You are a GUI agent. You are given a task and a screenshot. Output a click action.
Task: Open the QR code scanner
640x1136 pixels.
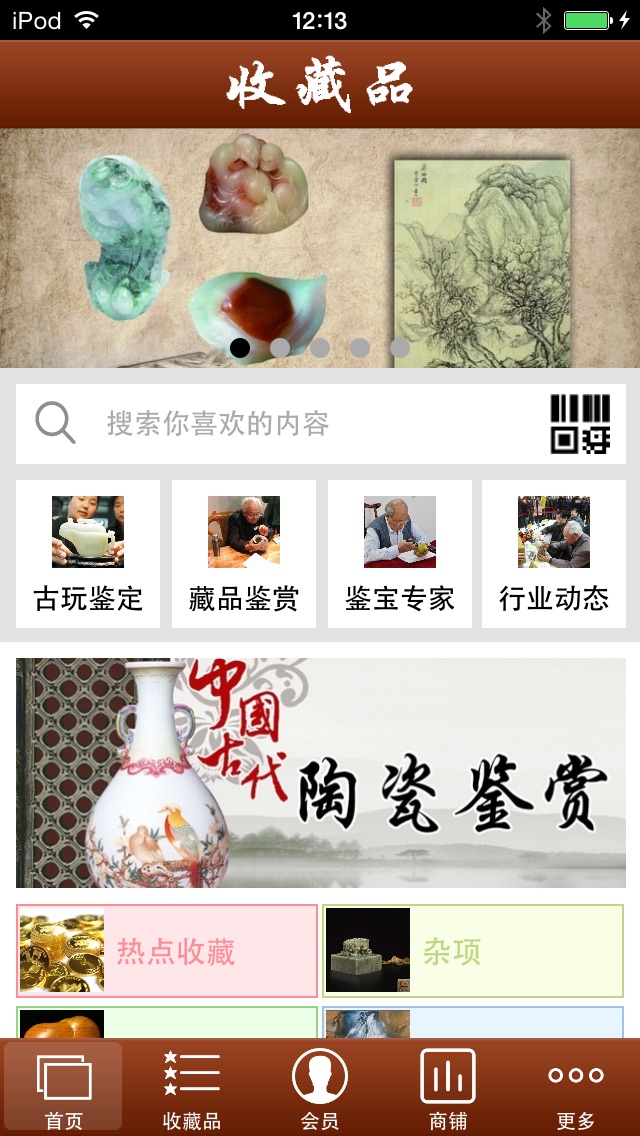point(580,424)
